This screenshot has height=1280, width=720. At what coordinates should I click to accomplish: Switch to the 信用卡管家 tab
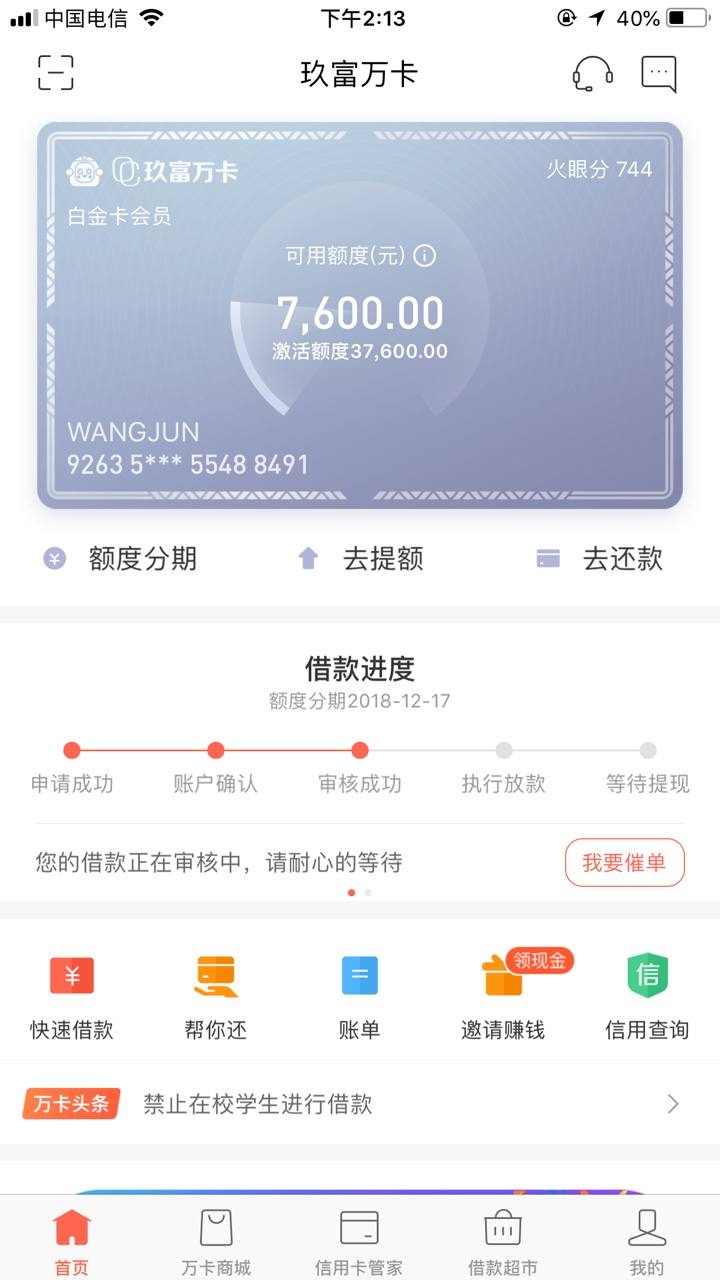[360, 1240]
